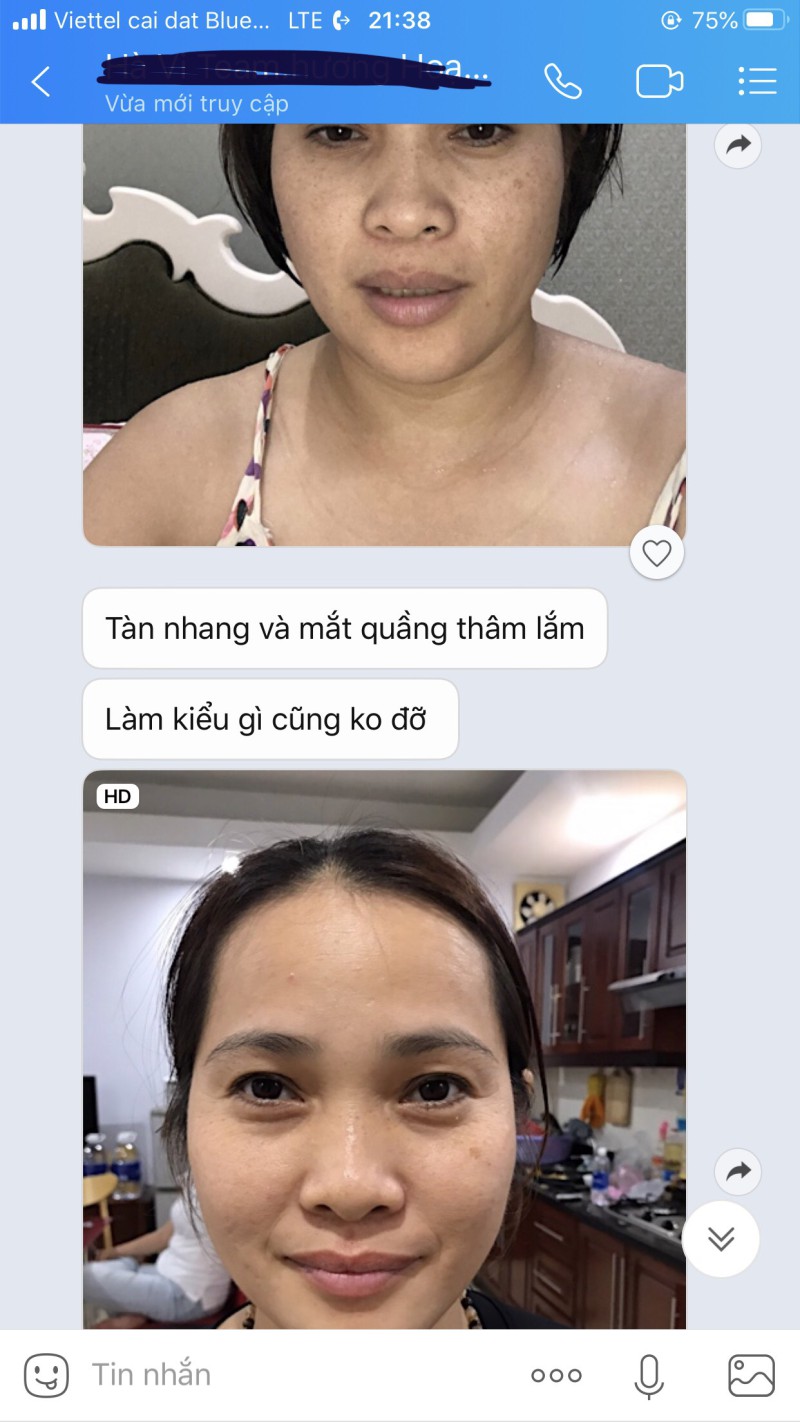Image resolution: width=800 pixels, height=1422 pixels.
Task: Open the sticker and emoji picker
Action: tap(46, 1375)
